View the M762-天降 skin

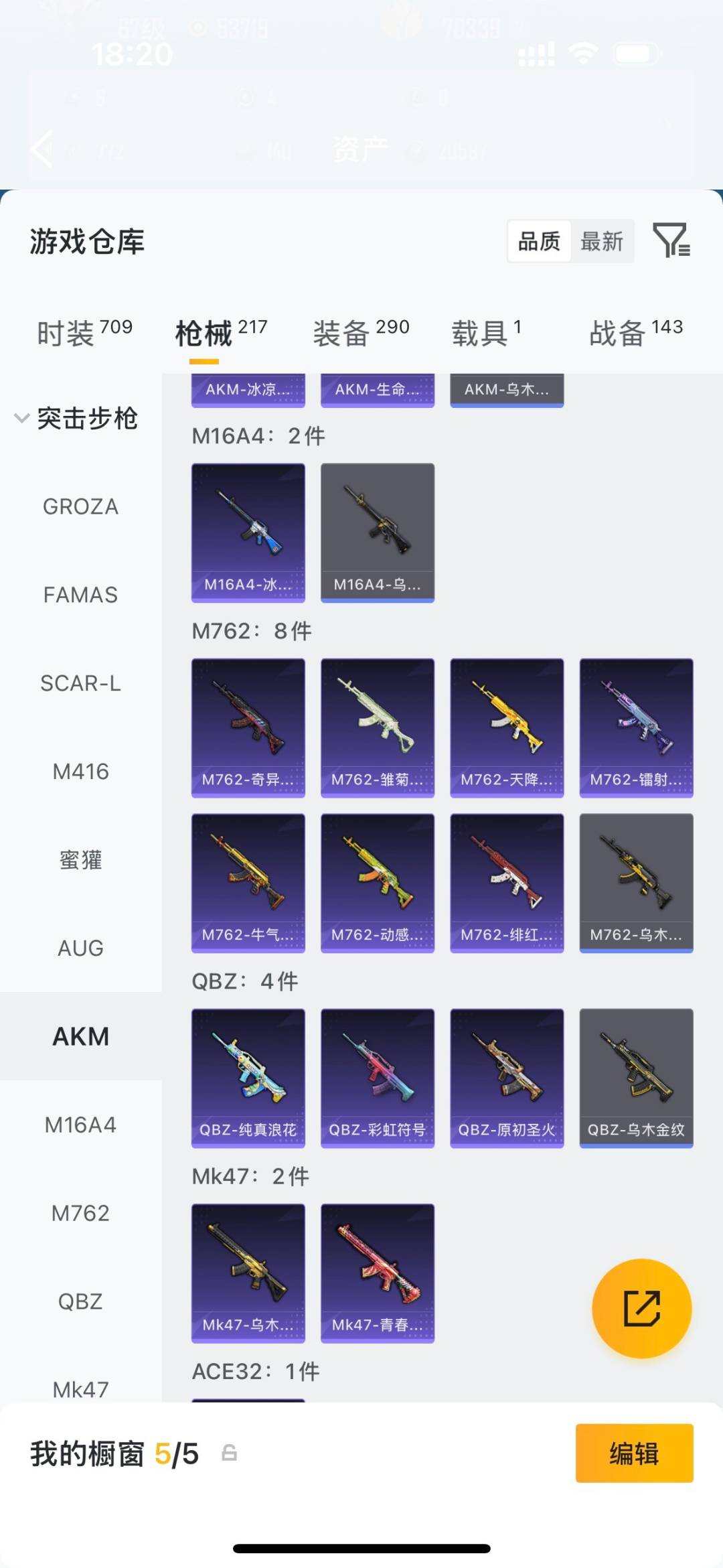pyautogui.click(x=506, y=727)
